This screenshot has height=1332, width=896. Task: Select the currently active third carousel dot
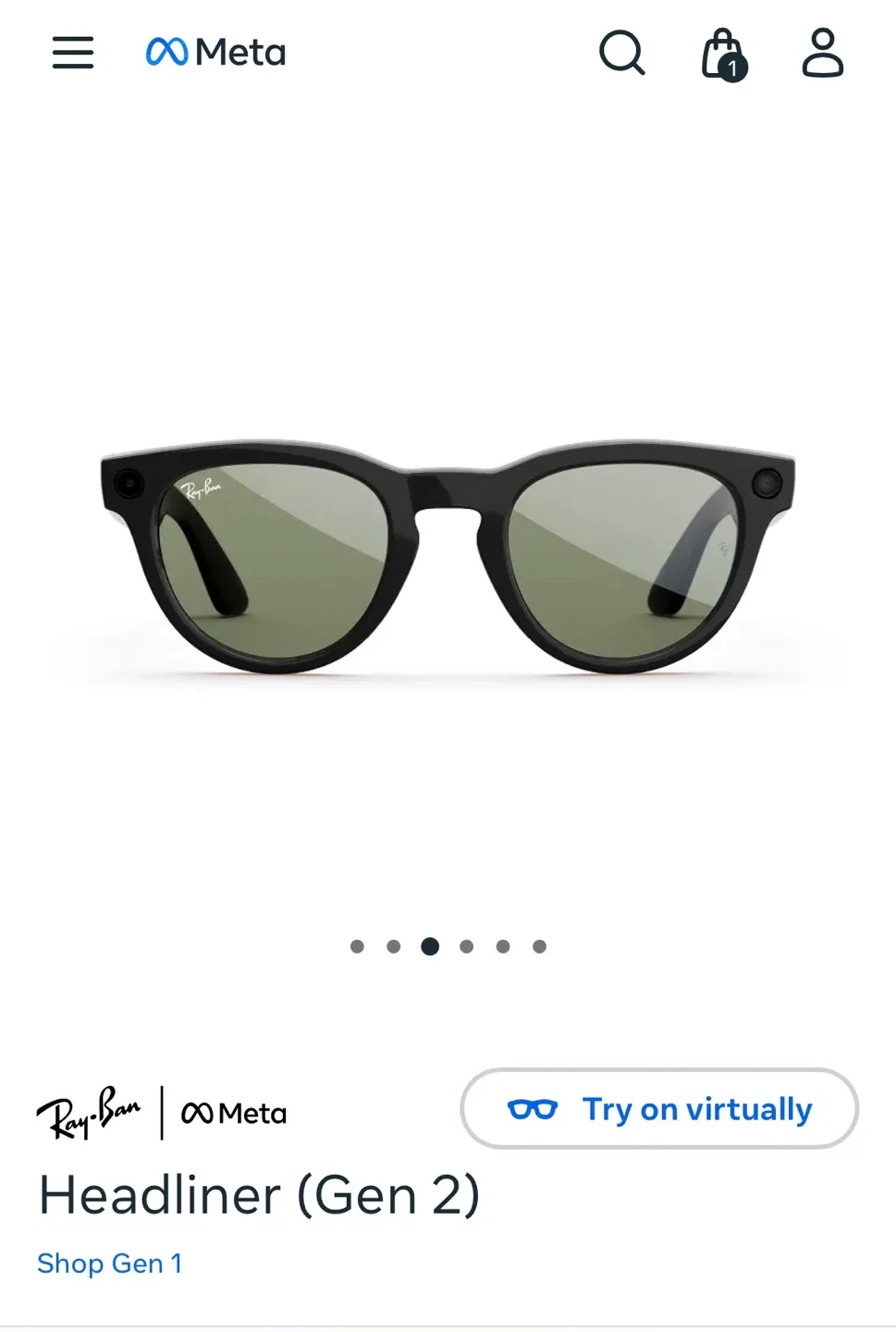point(430,946)
